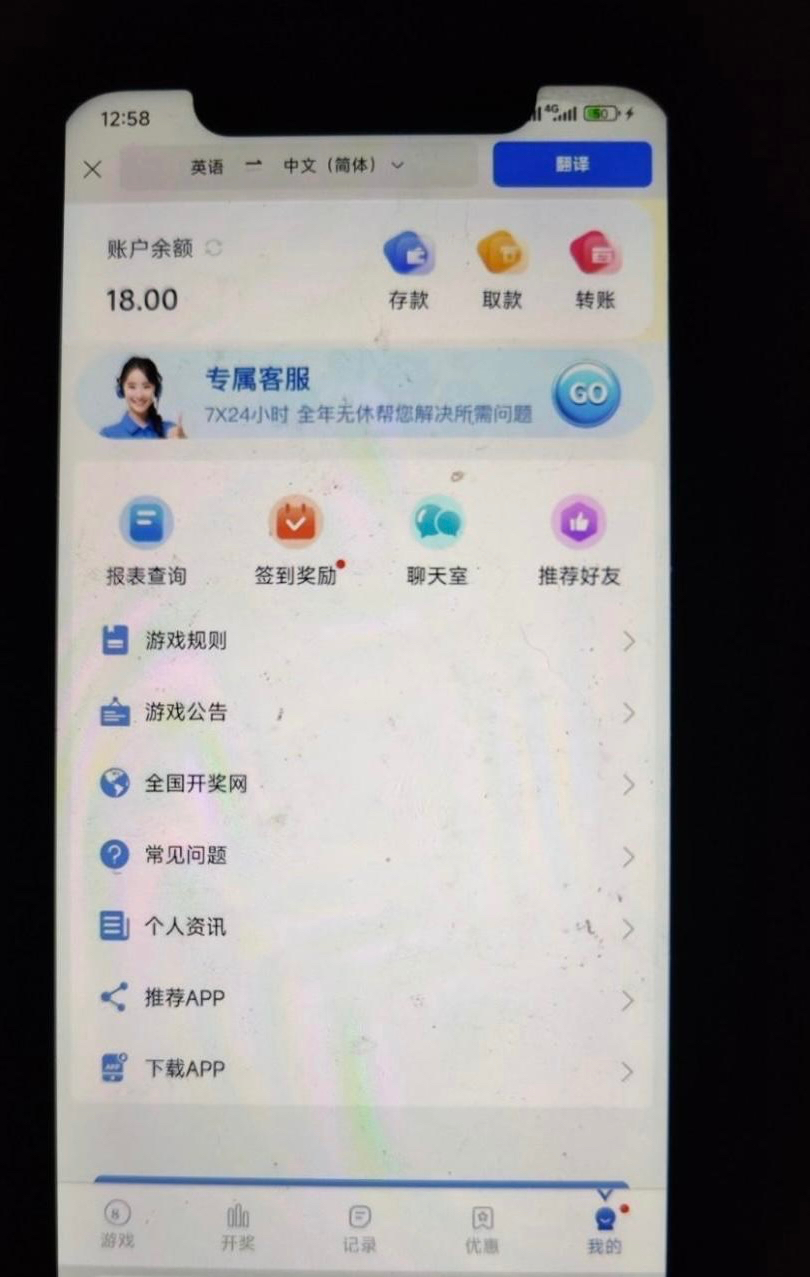Open the target language dropdown
Image resolution: width=810 pixels, height=1277 pixels.
coord(397,166)
